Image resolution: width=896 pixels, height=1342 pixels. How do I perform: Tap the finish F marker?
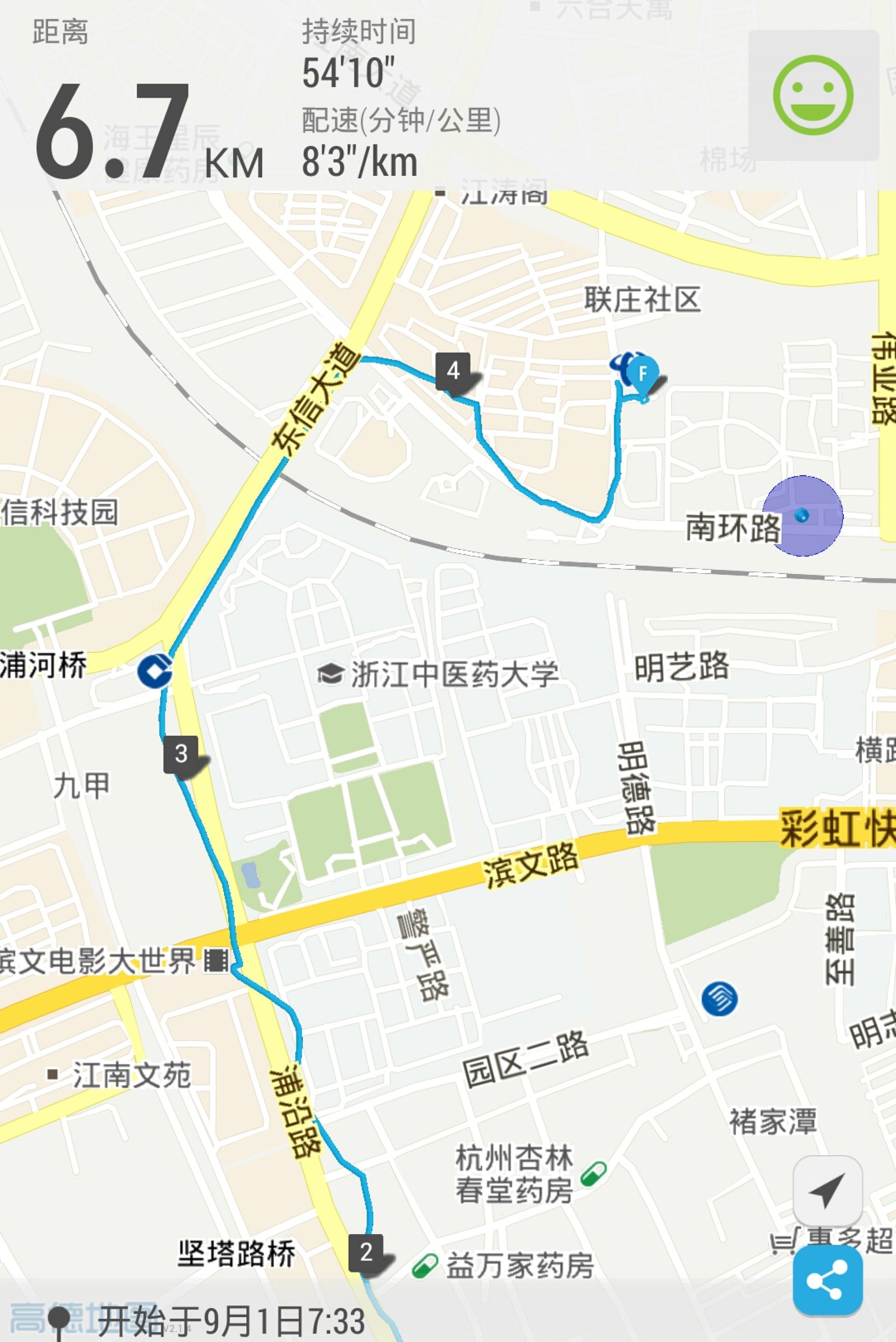click(x=643, y=375)
